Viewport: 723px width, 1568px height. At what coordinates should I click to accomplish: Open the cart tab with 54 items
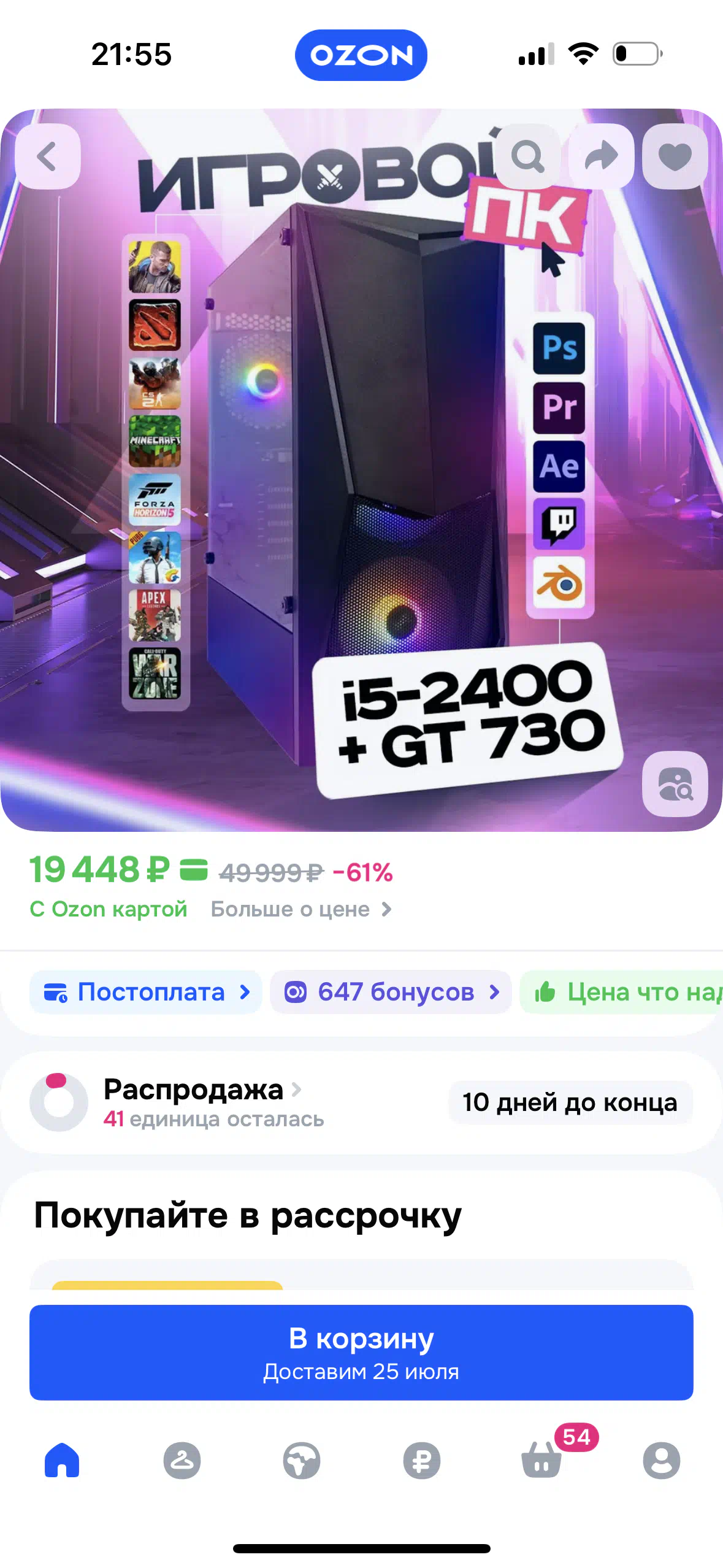pos(542,1460)
